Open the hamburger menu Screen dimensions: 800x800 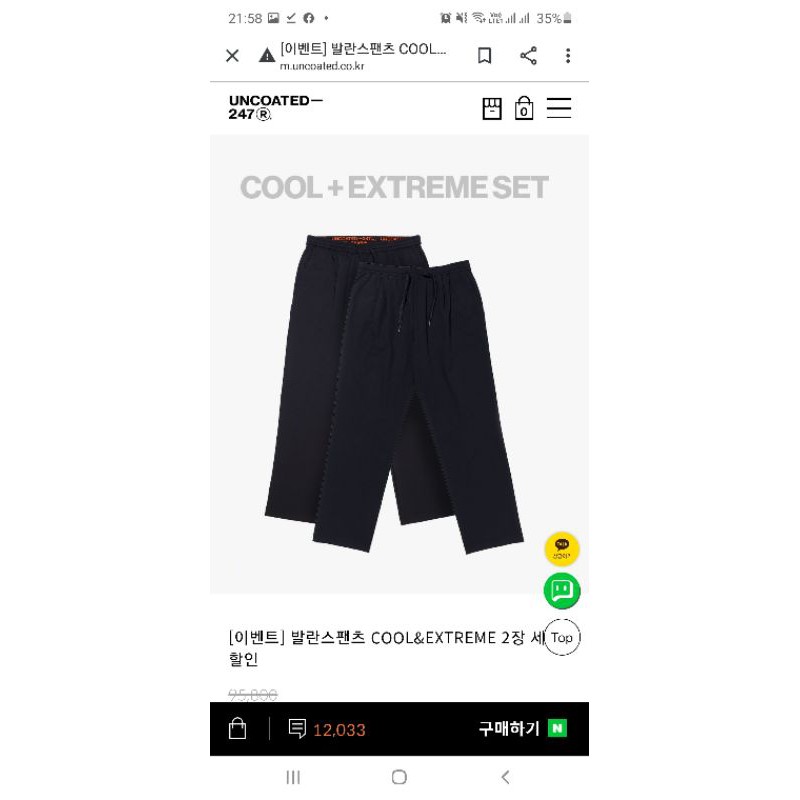pyautogui.click(x=559, y=108)
